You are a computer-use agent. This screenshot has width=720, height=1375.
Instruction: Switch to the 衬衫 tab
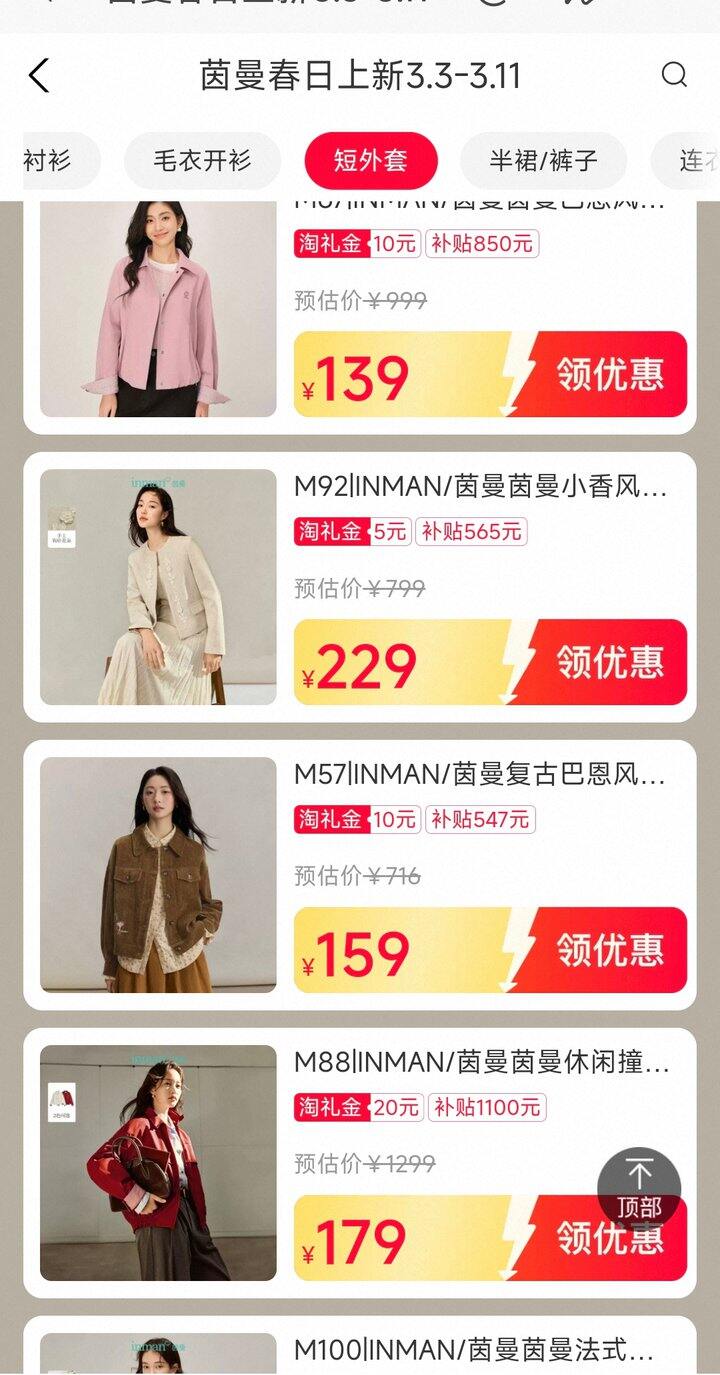(x=50, y=160)
